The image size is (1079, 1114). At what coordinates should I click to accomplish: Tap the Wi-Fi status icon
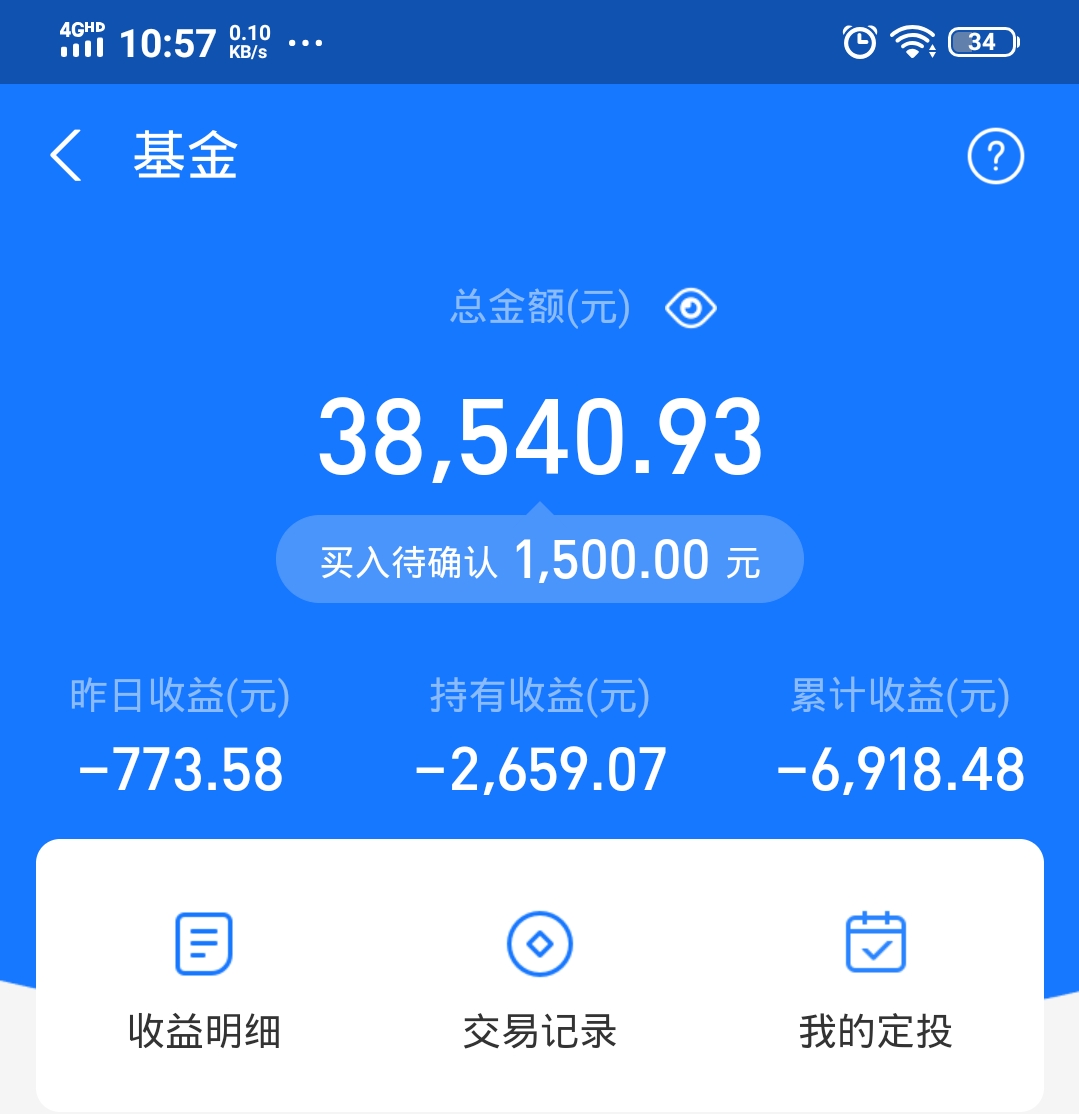[x=911, y=41]
